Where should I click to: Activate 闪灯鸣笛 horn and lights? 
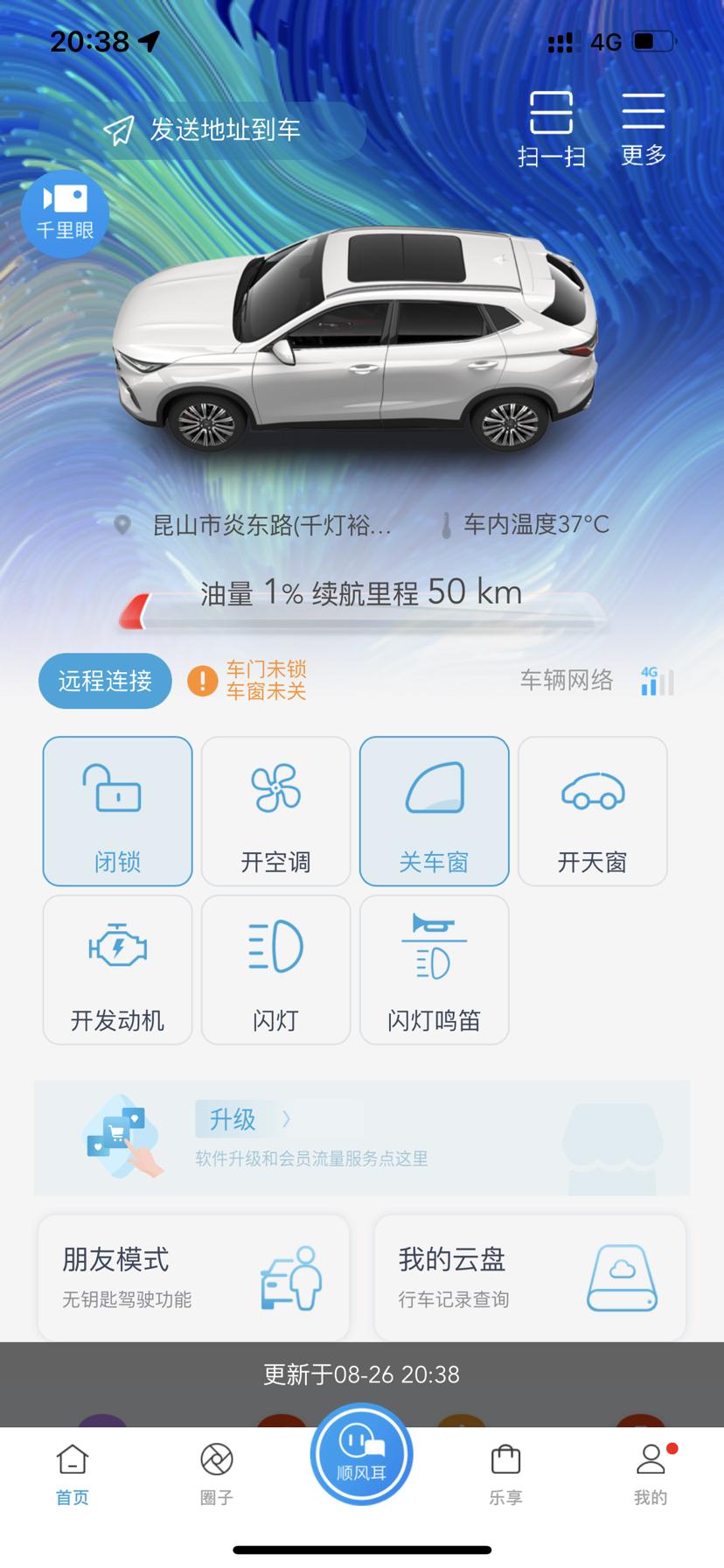click(x=434, y=969)
